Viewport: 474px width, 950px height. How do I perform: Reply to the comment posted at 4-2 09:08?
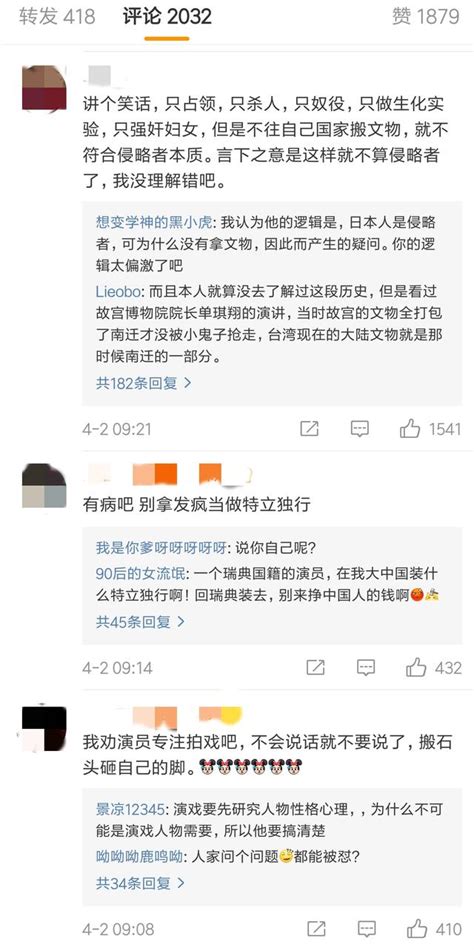coord(366,929)
